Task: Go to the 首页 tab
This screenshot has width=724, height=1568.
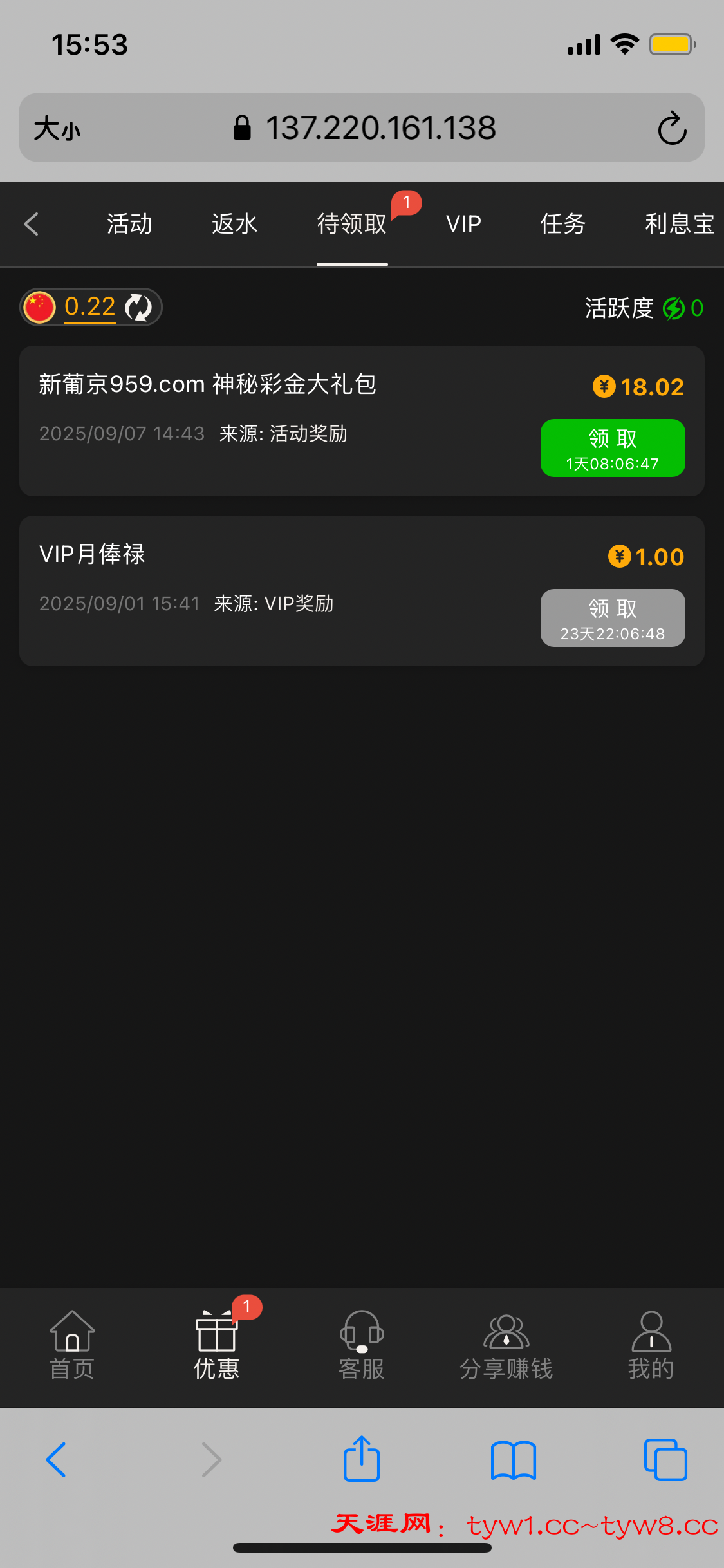Action: coord(72,1345)
